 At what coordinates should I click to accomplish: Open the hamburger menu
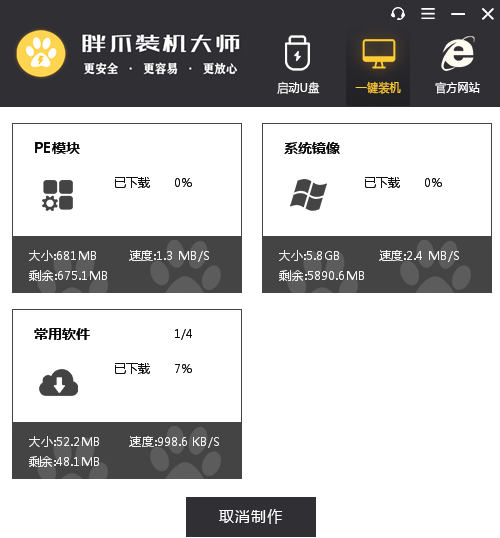[x=428, y=14]
